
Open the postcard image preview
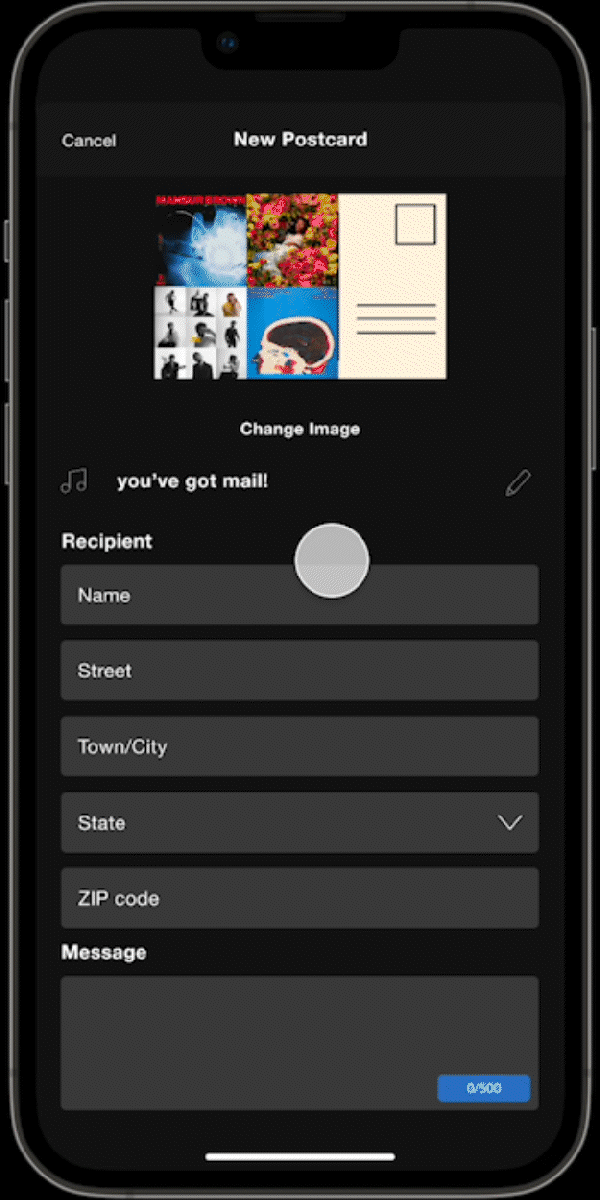pos(299,287)
